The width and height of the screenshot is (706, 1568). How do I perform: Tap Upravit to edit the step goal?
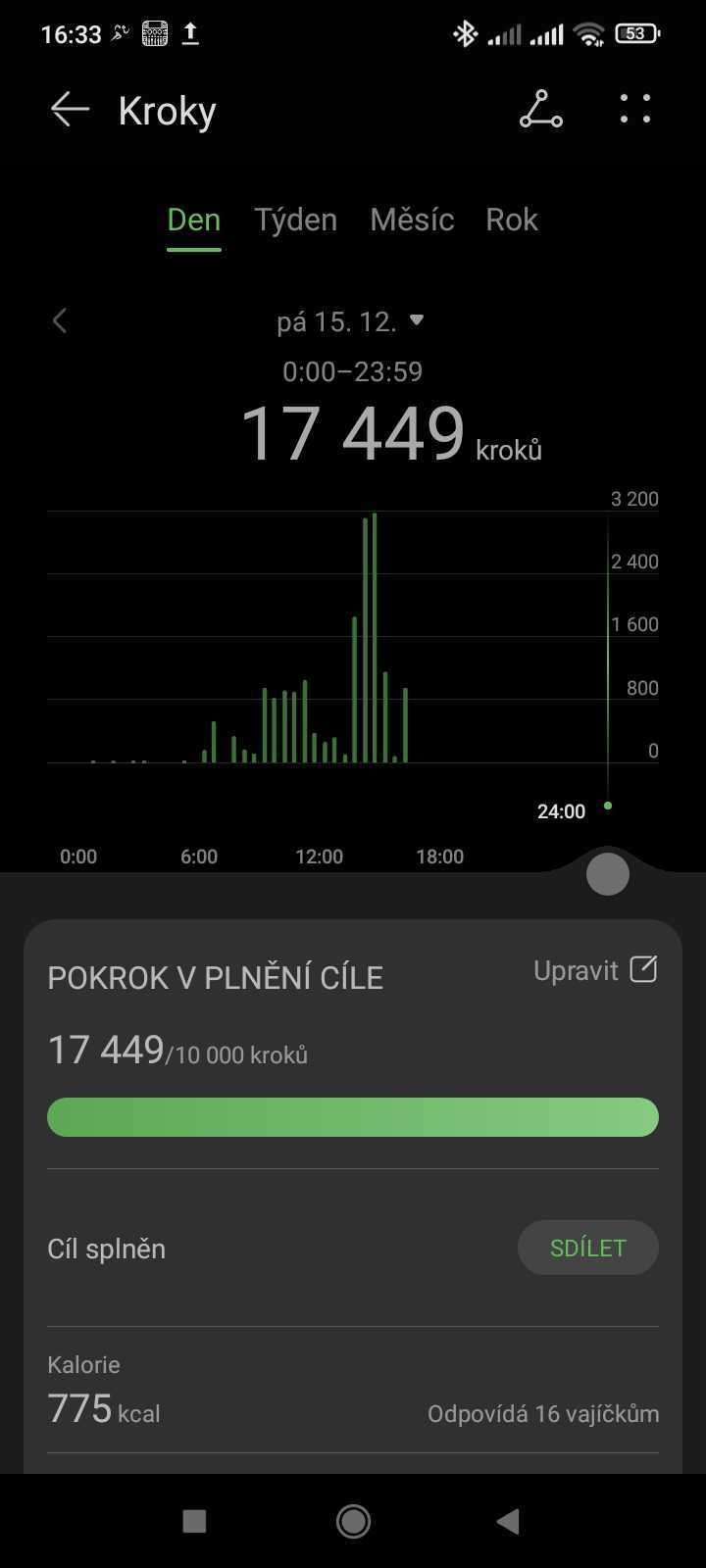(x=595, y=970)
